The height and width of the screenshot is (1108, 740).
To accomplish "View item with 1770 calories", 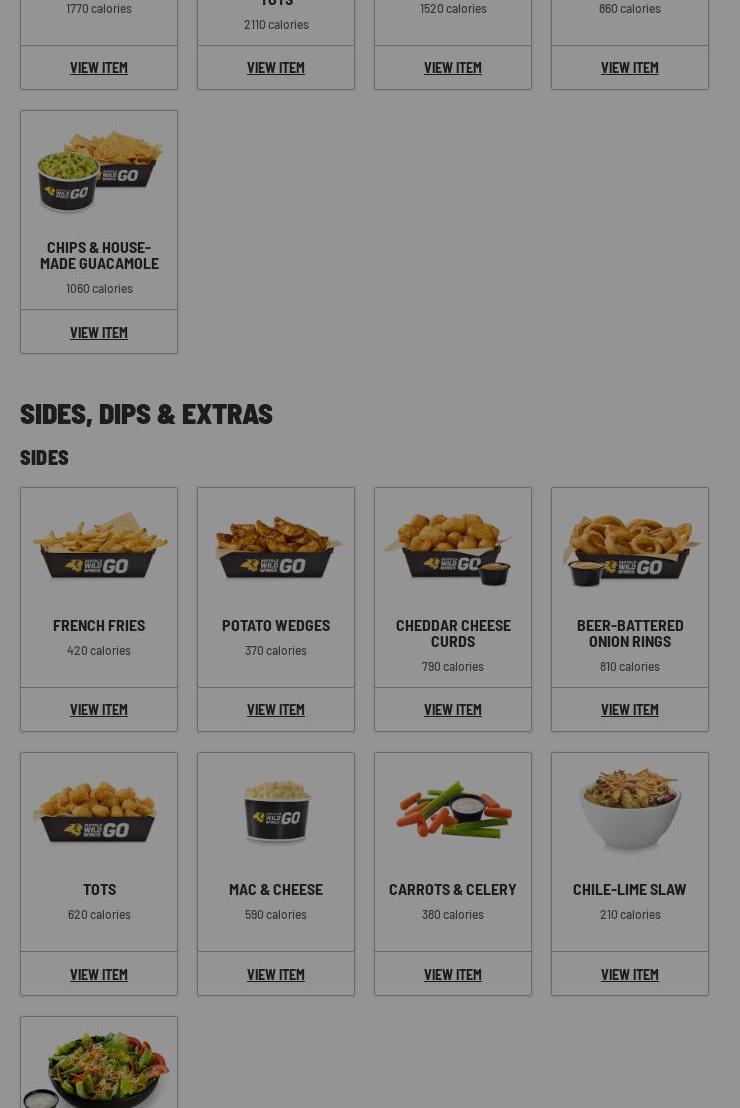I will pos(98,67).
